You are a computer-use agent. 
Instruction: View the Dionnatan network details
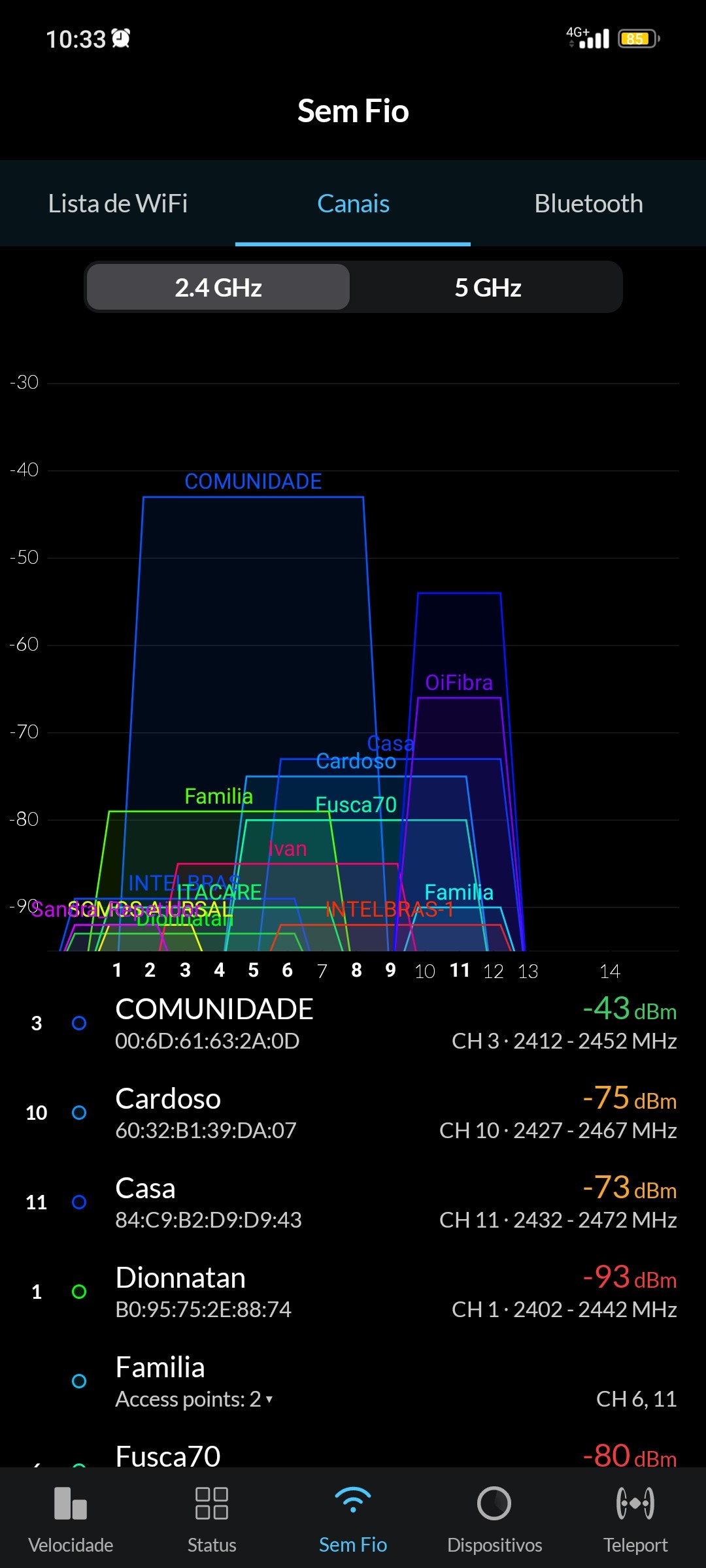tap(353, 1292)
